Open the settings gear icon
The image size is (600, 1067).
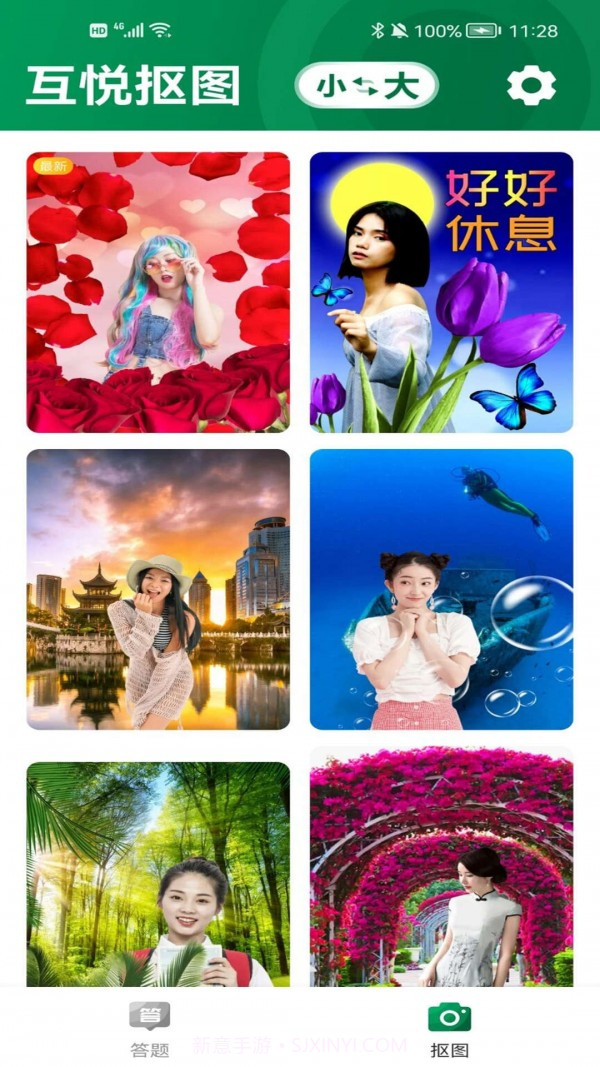531,86
